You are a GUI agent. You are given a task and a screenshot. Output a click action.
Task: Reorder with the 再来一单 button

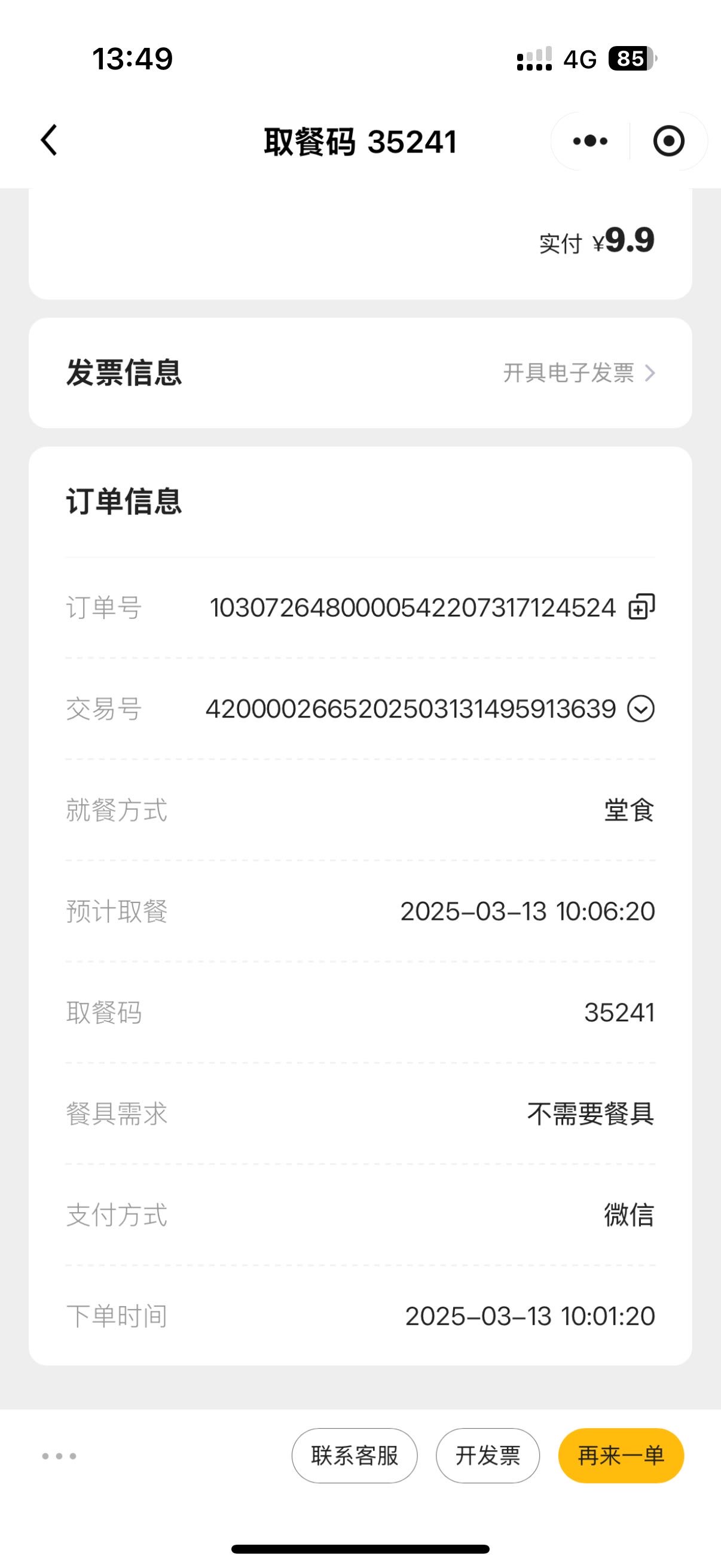point(621,1456)
